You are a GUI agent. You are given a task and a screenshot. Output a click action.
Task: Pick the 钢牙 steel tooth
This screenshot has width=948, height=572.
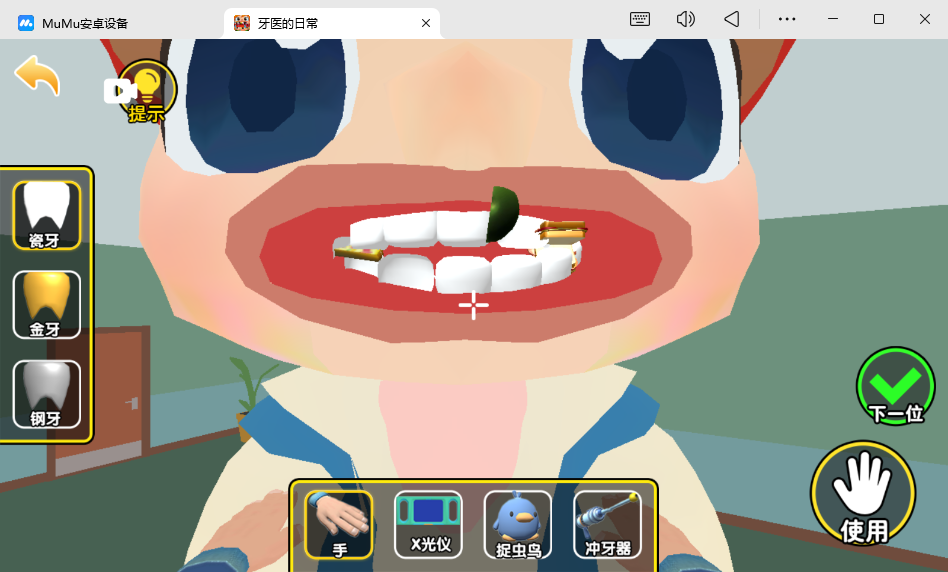point(47,394)
